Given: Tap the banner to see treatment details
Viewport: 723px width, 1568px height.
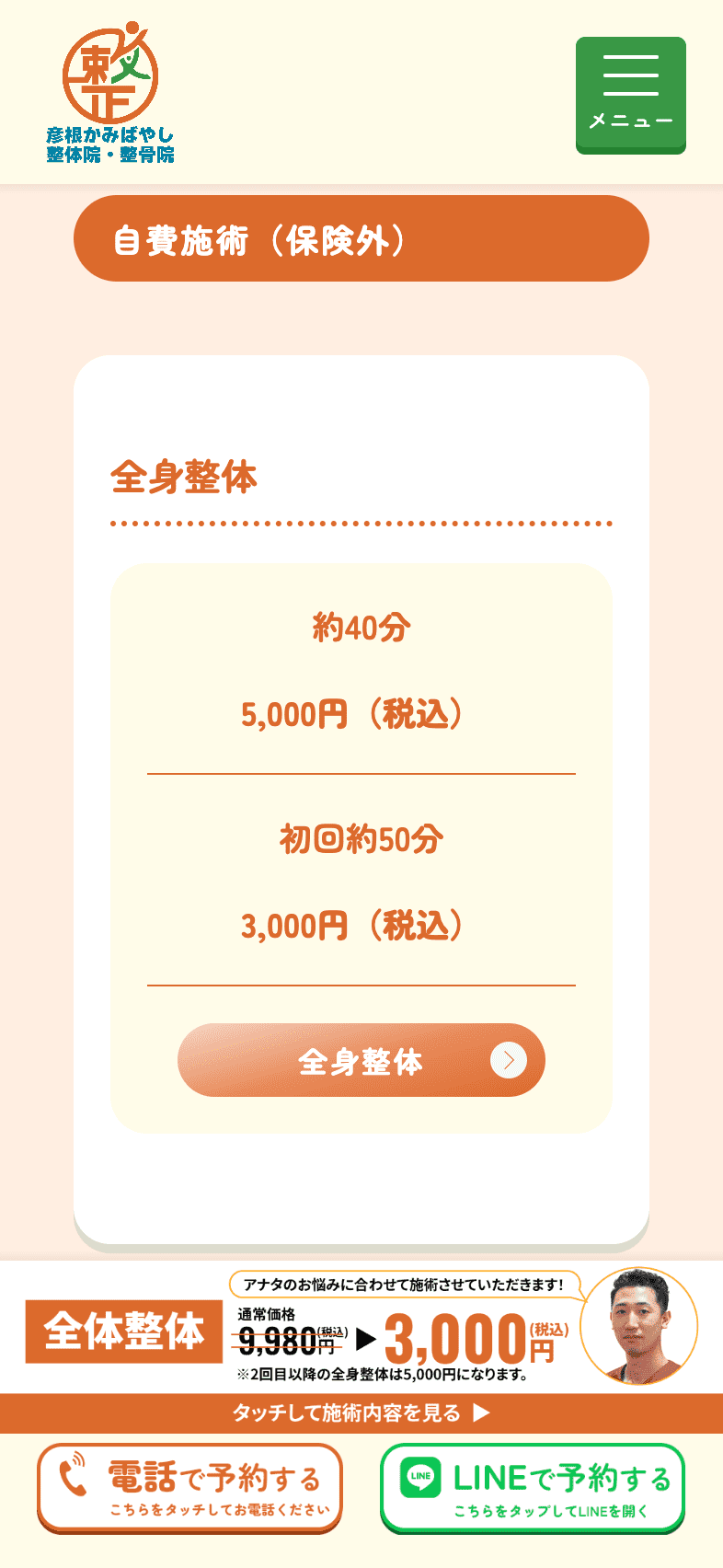Looking at the screenshot, I should (361, 1412).
